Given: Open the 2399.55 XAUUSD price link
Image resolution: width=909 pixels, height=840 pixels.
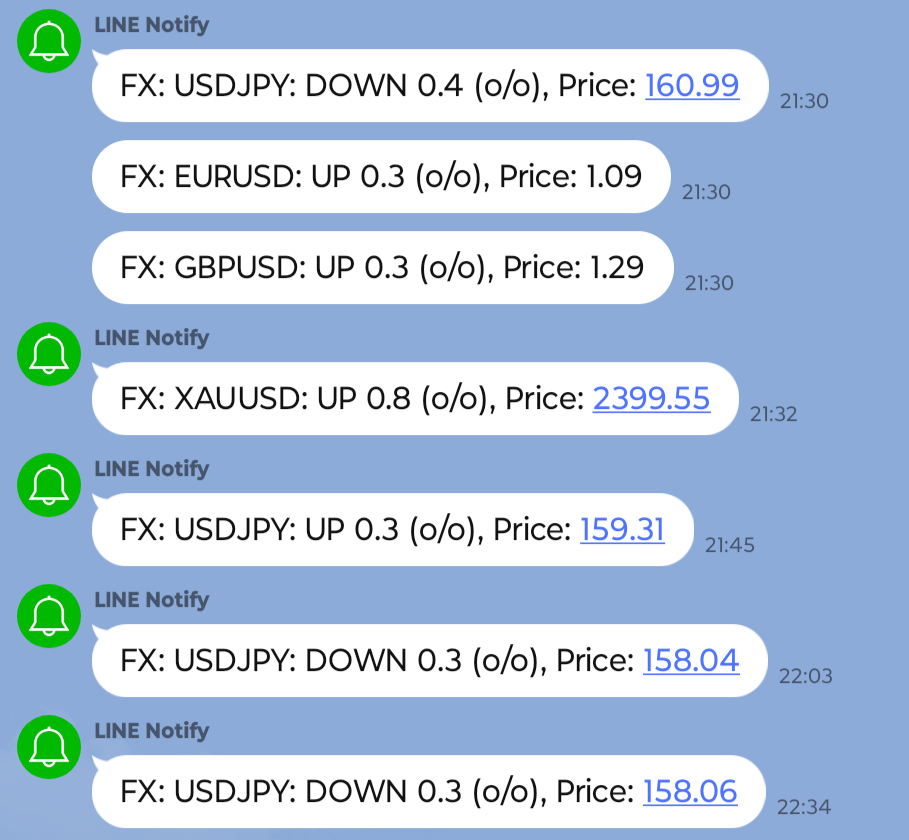Looking at the screenshot, I should click(651, 399).
